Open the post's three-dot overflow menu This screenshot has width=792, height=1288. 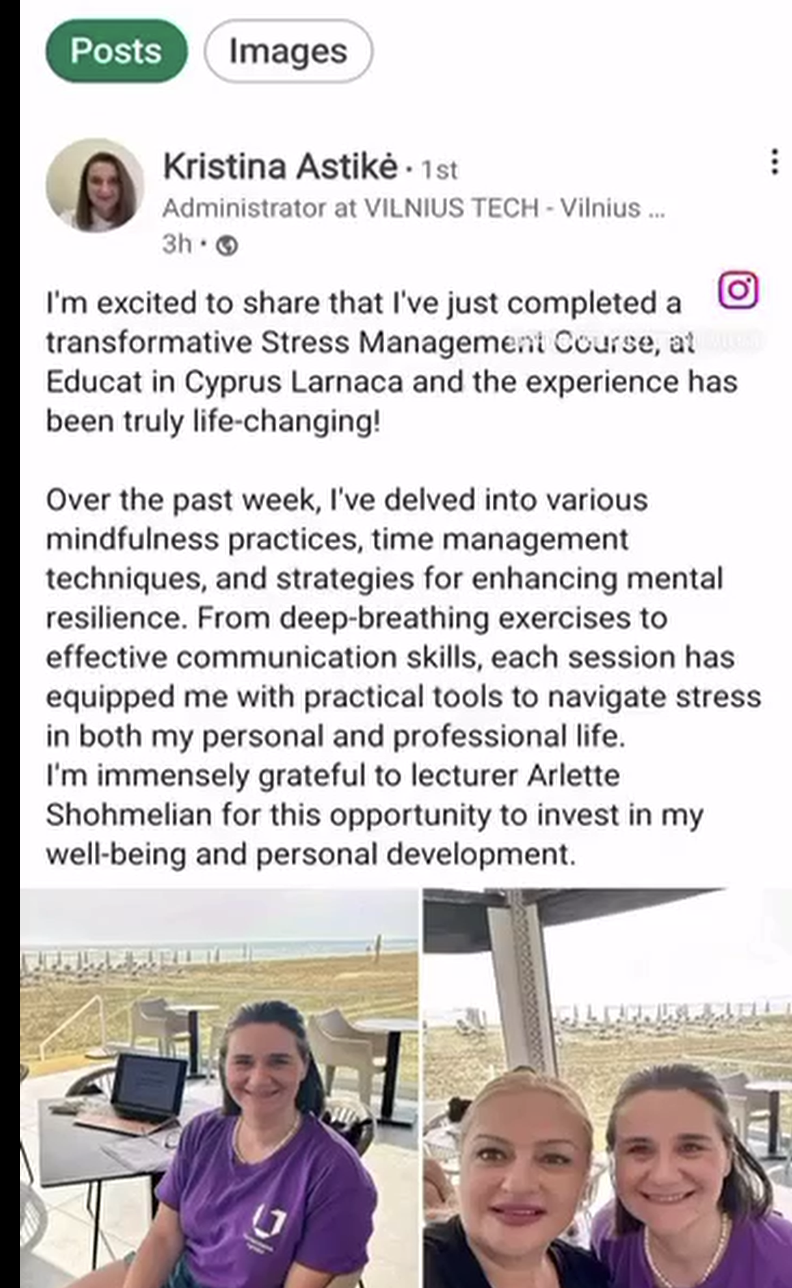coord(774,162)
